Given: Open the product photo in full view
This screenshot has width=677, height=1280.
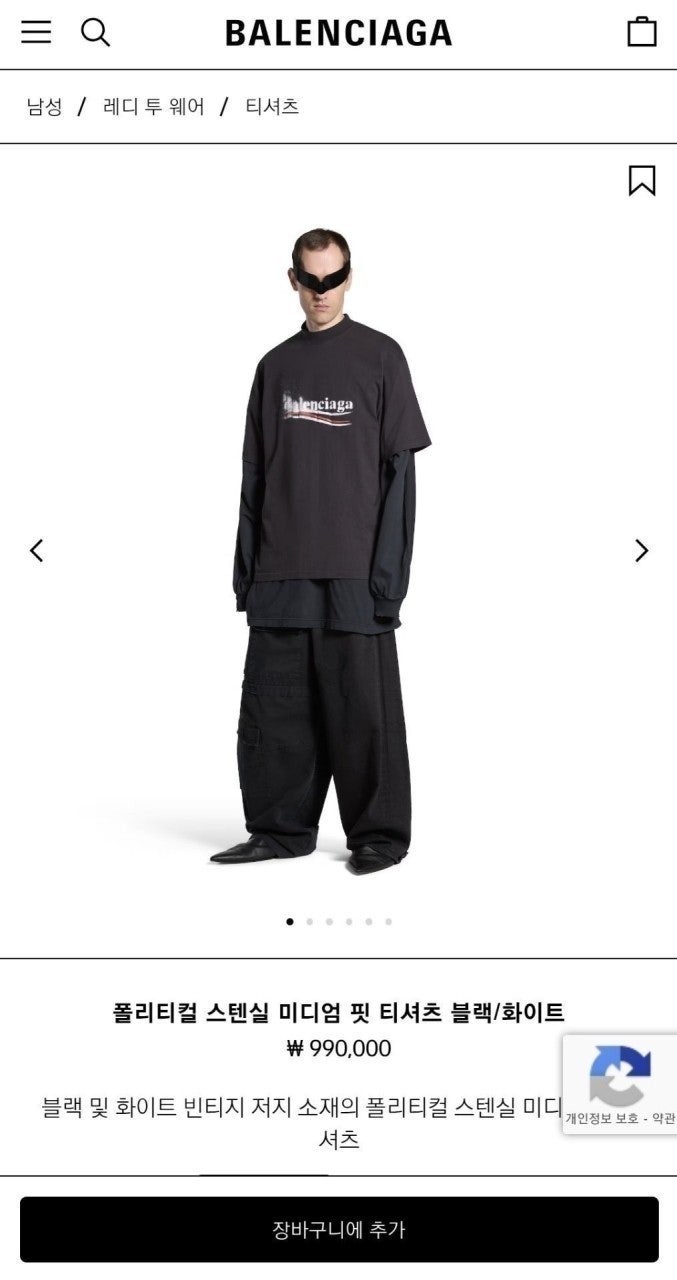Looking at the screenshot, I should tap(330, 550).
